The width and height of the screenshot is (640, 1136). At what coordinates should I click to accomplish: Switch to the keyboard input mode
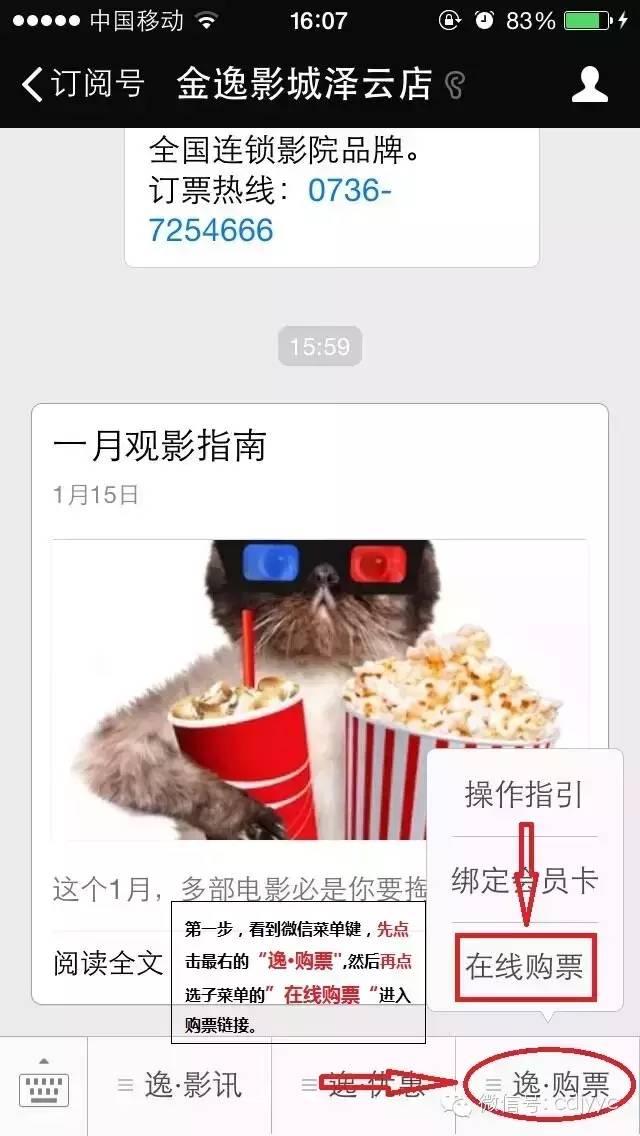44,1085
